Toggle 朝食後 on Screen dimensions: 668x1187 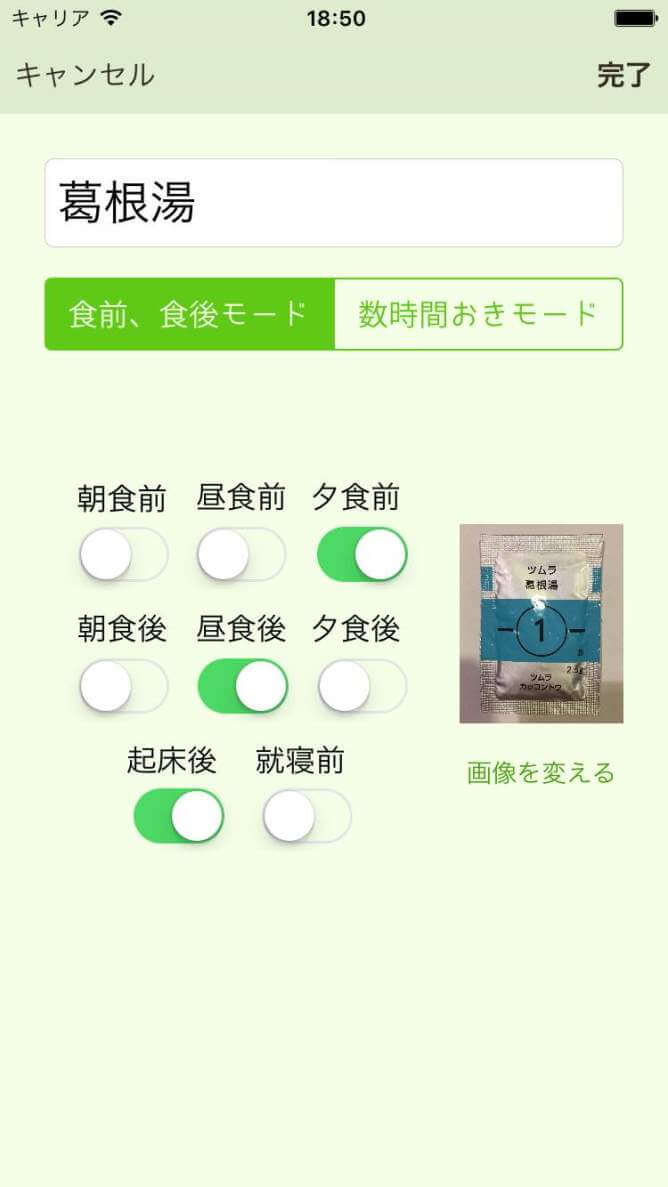point(124,686)
